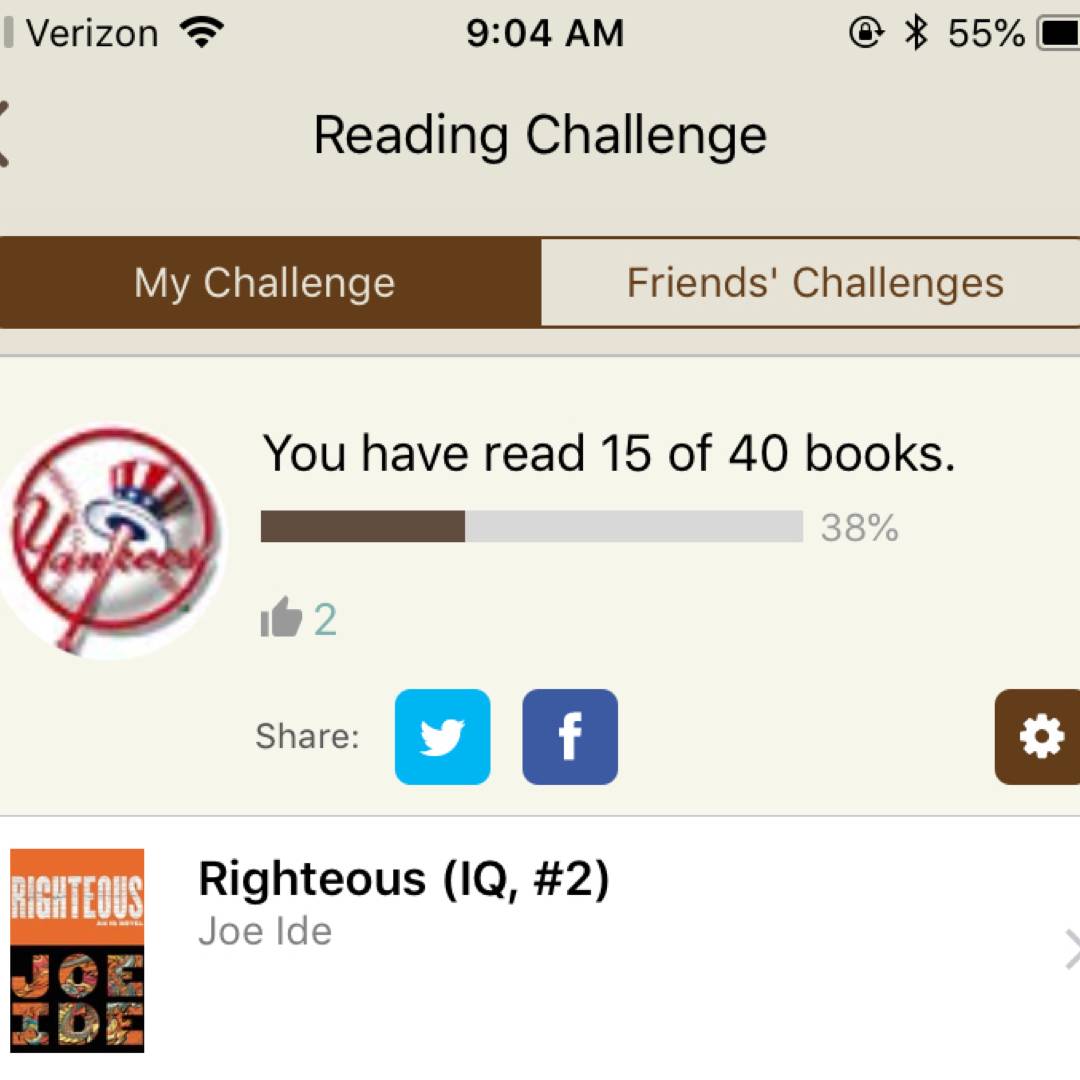The image size is (1080, 1080).
Task: Tap the Yankees profile picture
Action: 108,541
